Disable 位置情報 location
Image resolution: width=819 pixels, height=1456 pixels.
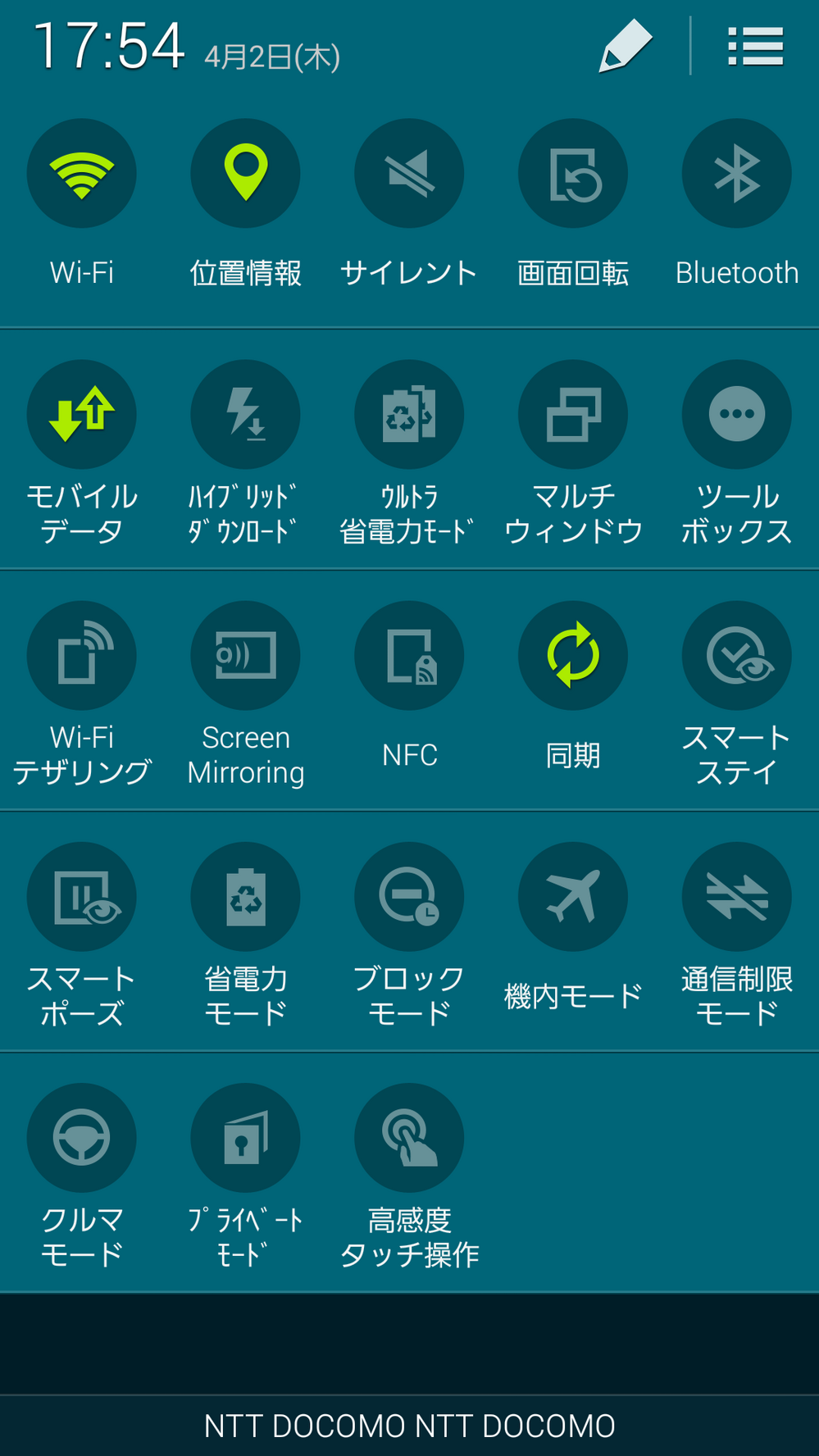(245, 174)
